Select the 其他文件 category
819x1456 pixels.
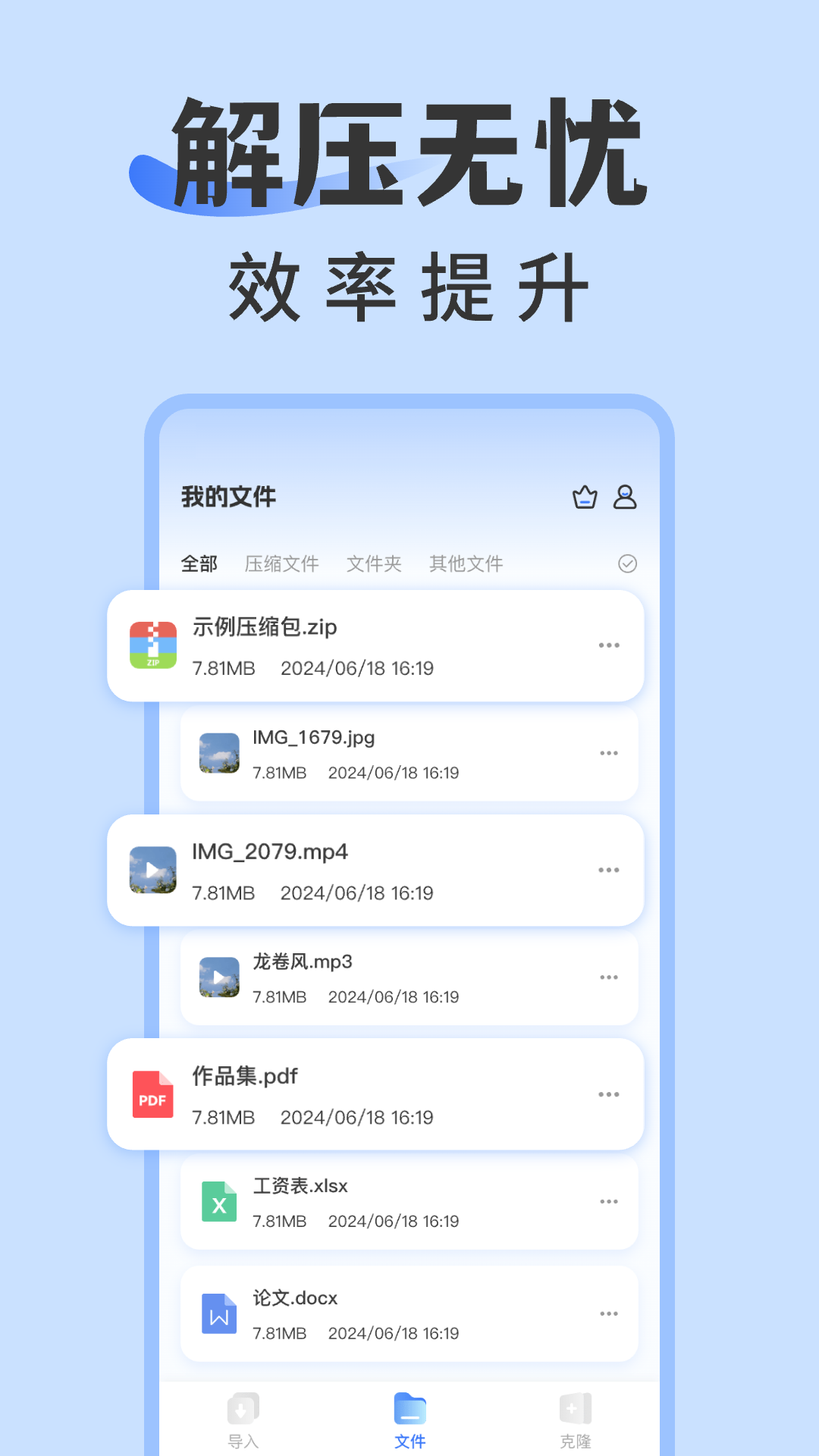[466, 563]
